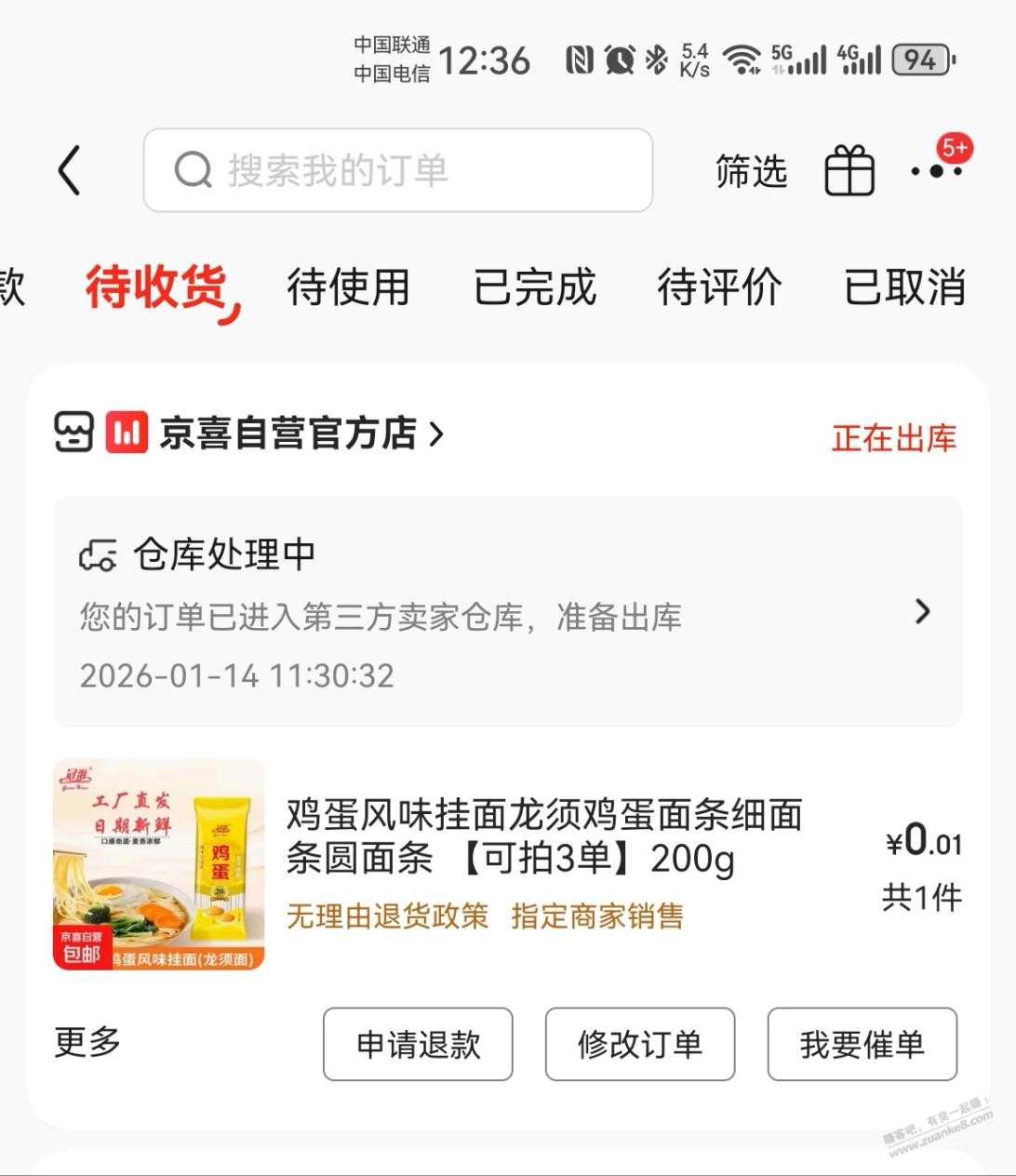Select the 待收货 tab
This screenshot has width=1016, height=1176.
pos(157,287)
